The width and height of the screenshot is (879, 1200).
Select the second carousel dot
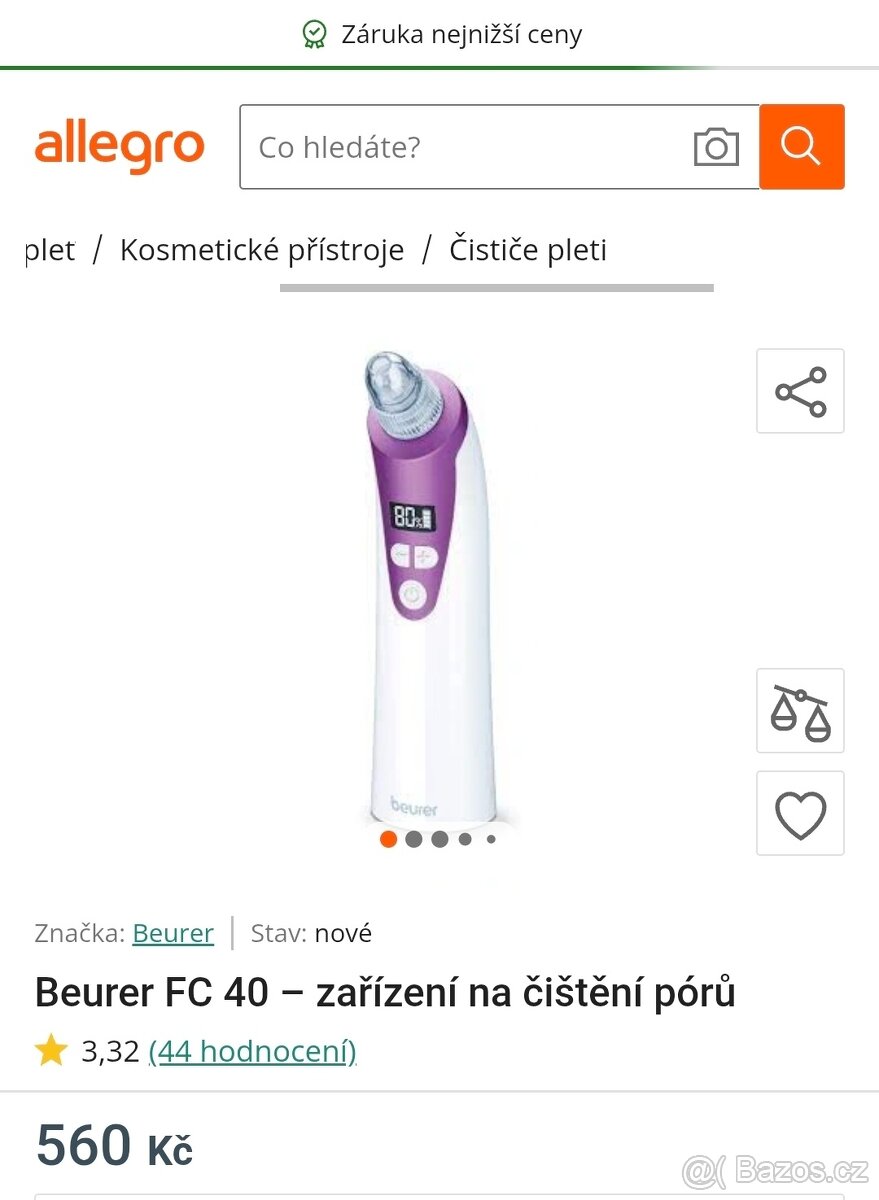414,839
